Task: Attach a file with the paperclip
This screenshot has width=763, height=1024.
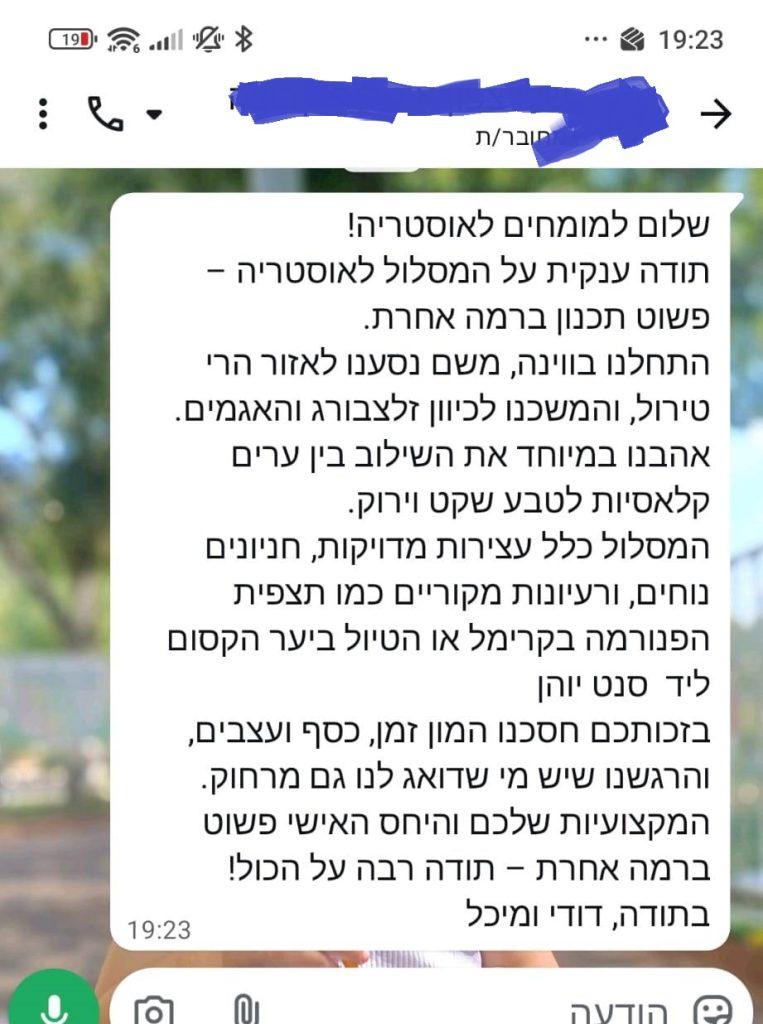Action: pyautogui.click(x=242, y=1010)
